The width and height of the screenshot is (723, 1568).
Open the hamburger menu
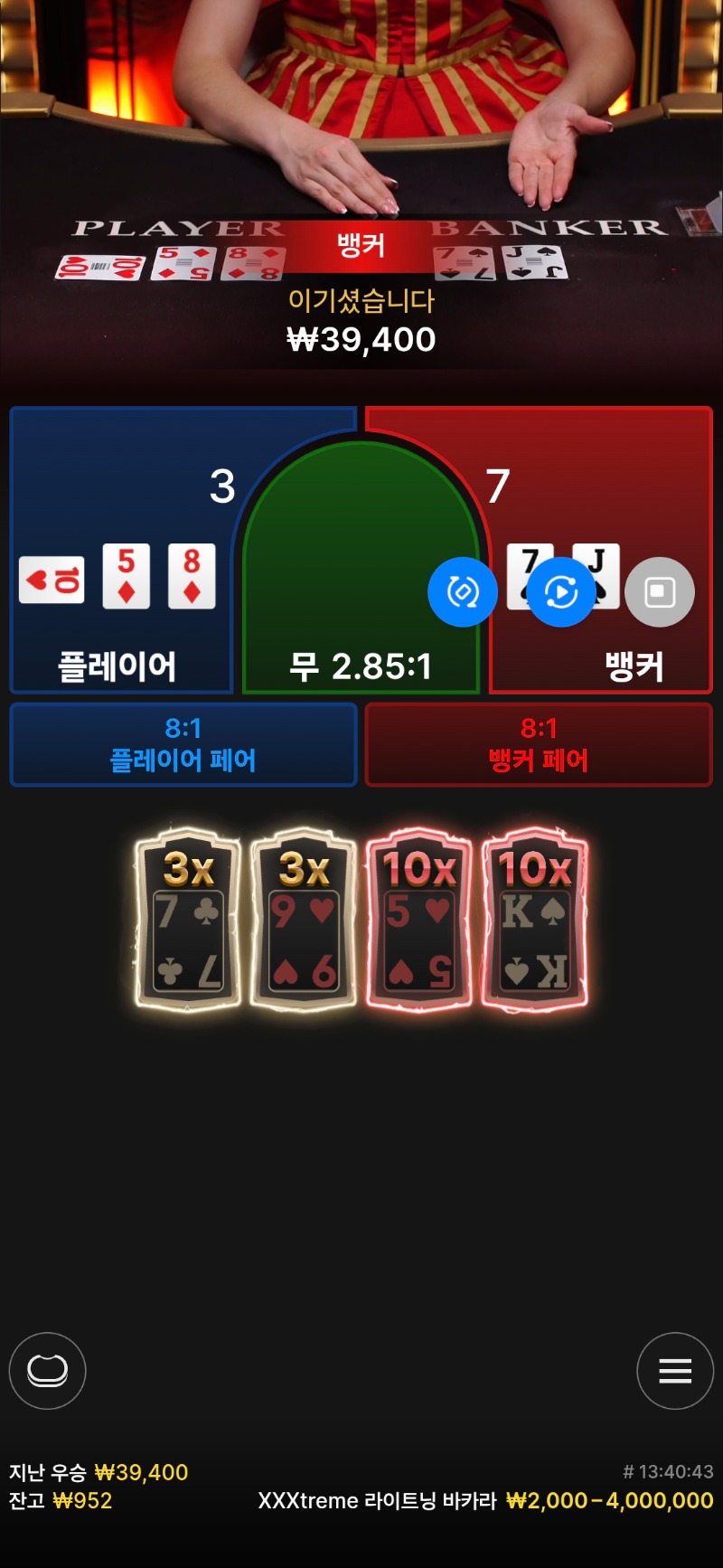click(675, 1371)
